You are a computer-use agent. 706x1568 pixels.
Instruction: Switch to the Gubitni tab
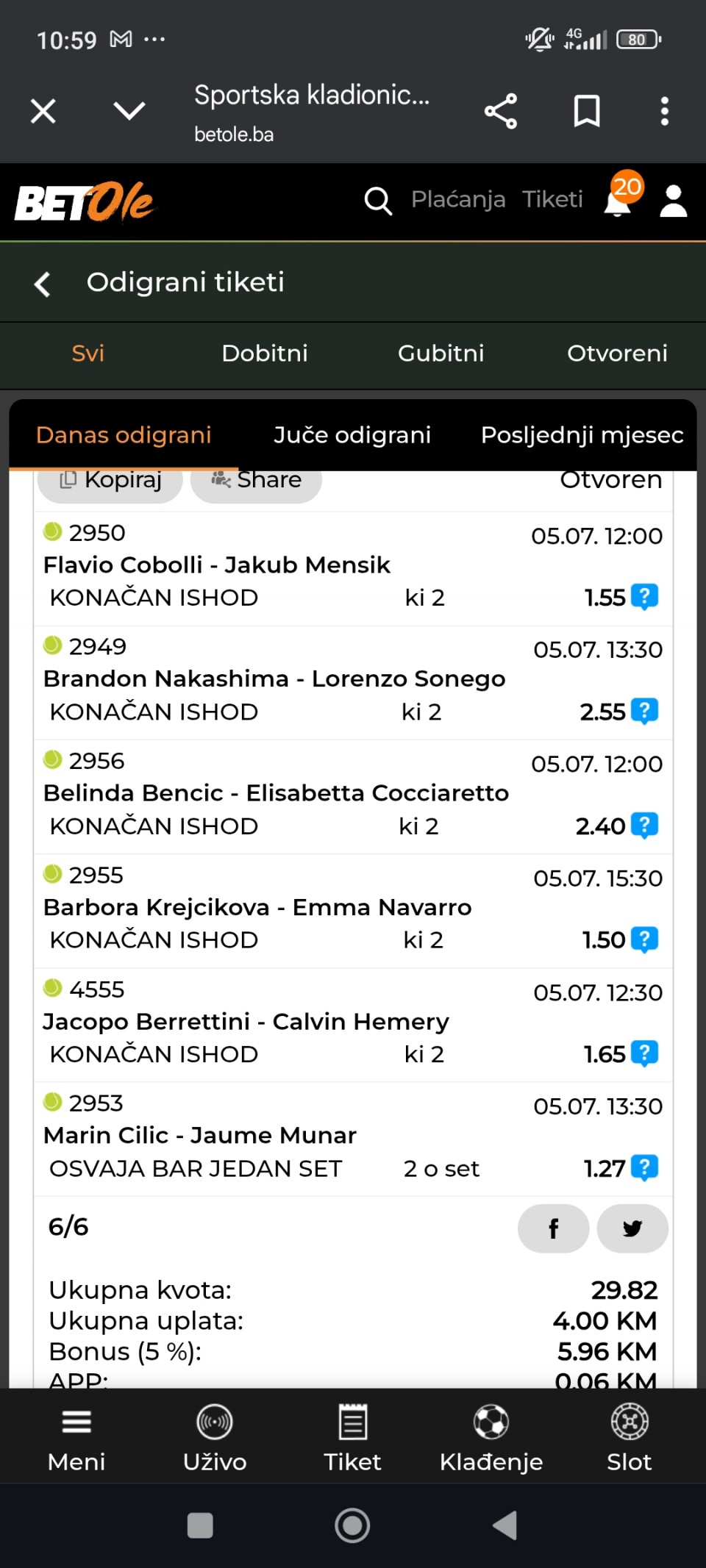point(441,353)
